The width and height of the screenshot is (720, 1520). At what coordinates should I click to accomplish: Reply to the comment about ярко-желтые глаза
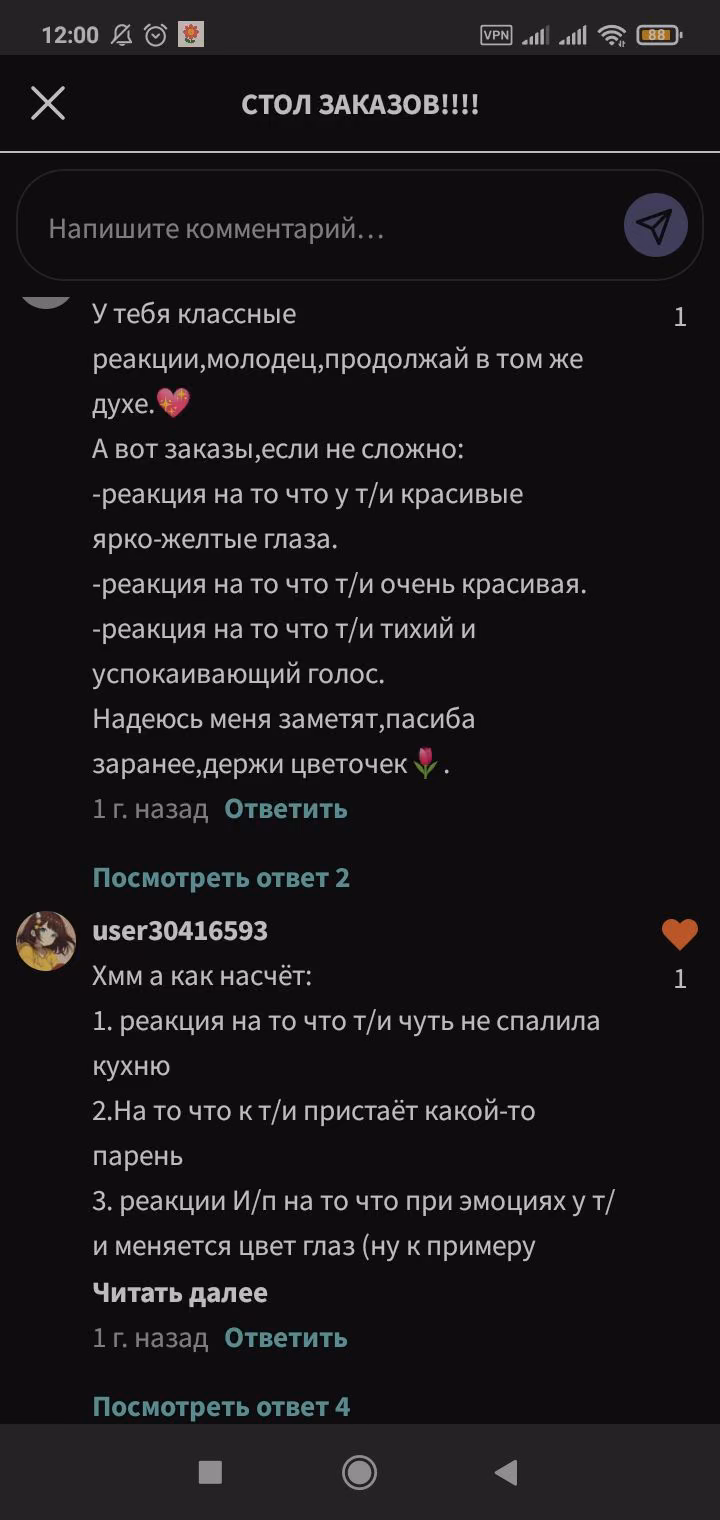pyautogui.click(x=285, y=808)
